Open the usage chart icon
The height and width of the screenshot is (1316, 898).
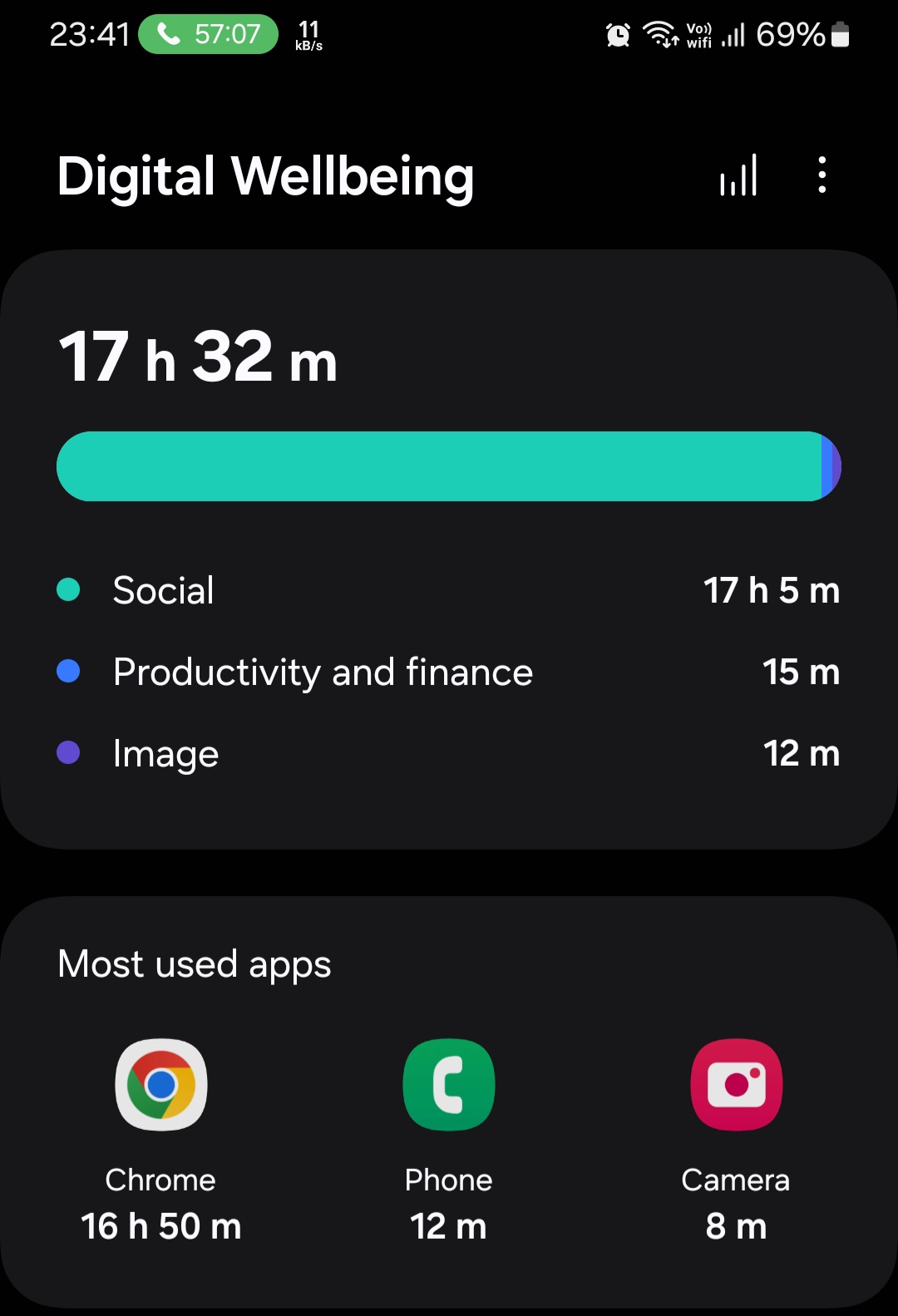[738, 175]
